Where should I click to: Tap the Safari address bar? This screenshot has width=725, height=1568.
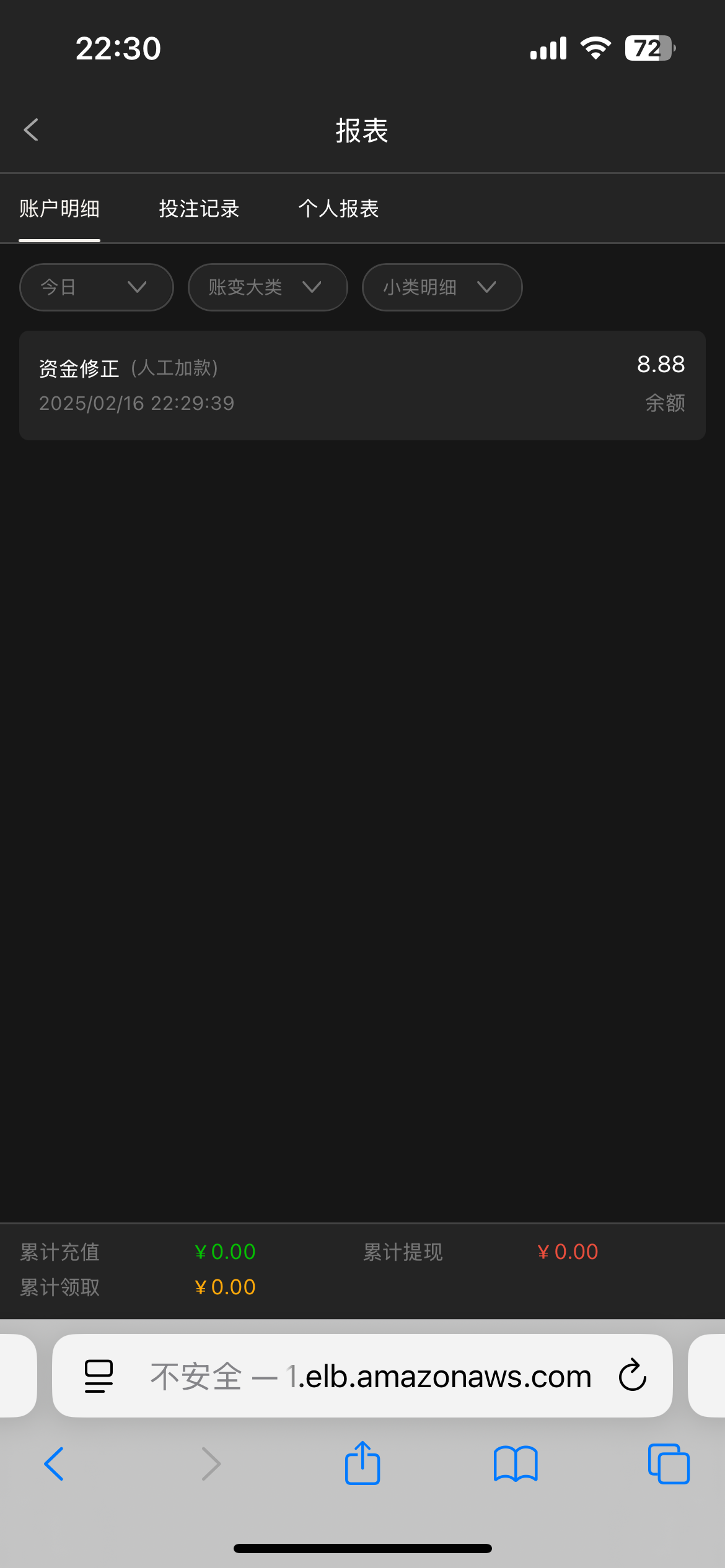(x=372, y=1376)
